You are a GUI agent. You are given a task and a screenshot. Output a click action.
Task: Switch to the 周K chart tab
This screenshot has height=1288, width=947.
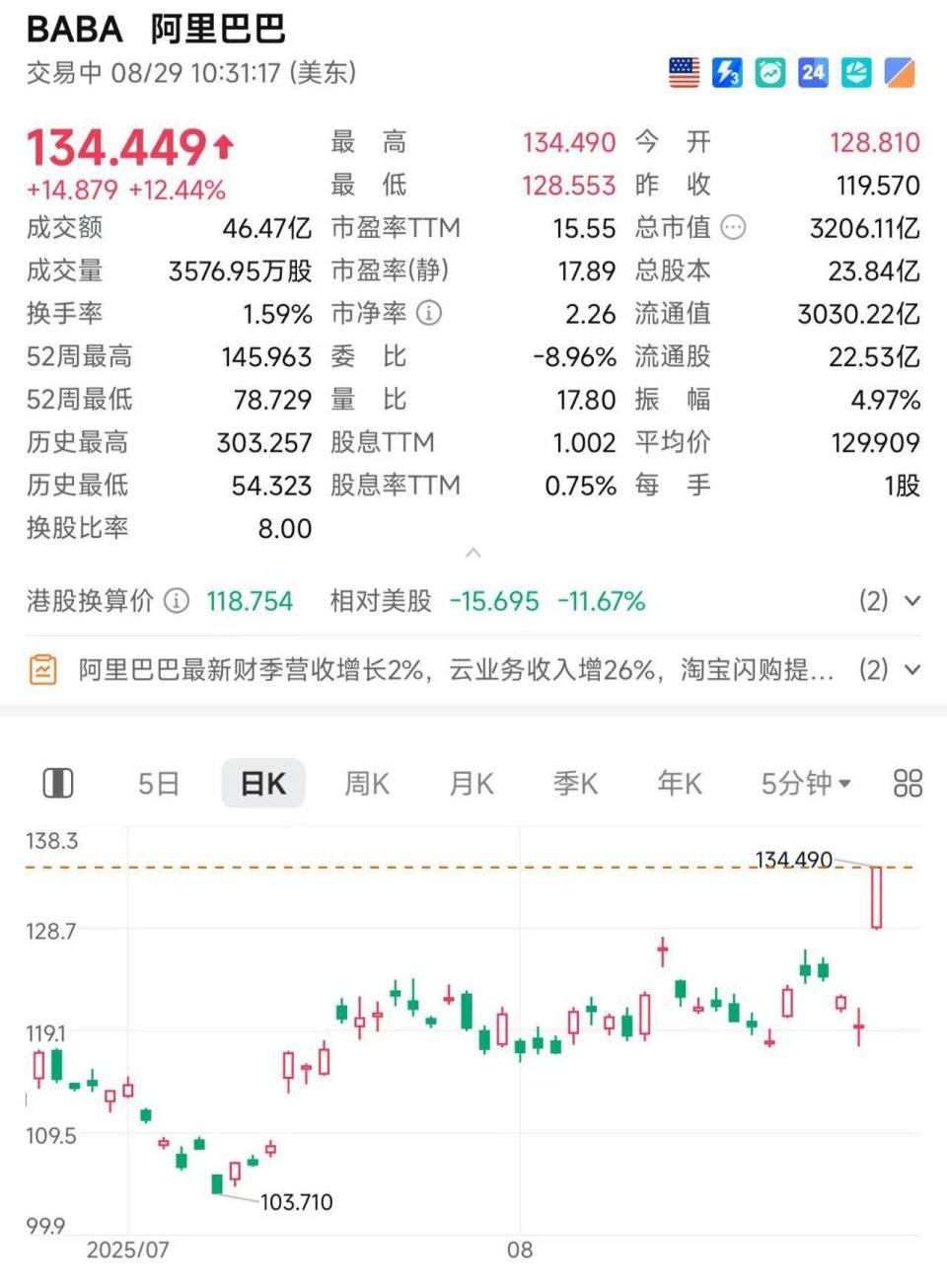366,783
